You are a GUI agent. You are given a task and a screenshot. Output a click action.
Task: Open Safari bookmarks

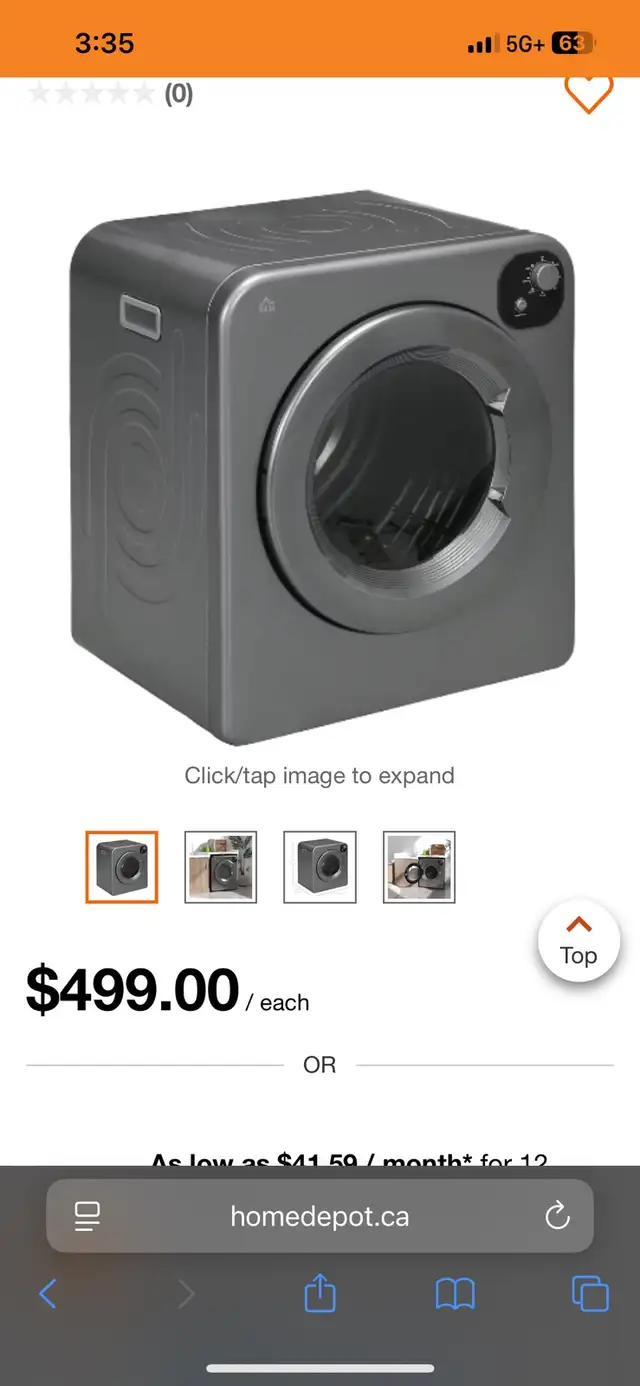coord(455,1294)
